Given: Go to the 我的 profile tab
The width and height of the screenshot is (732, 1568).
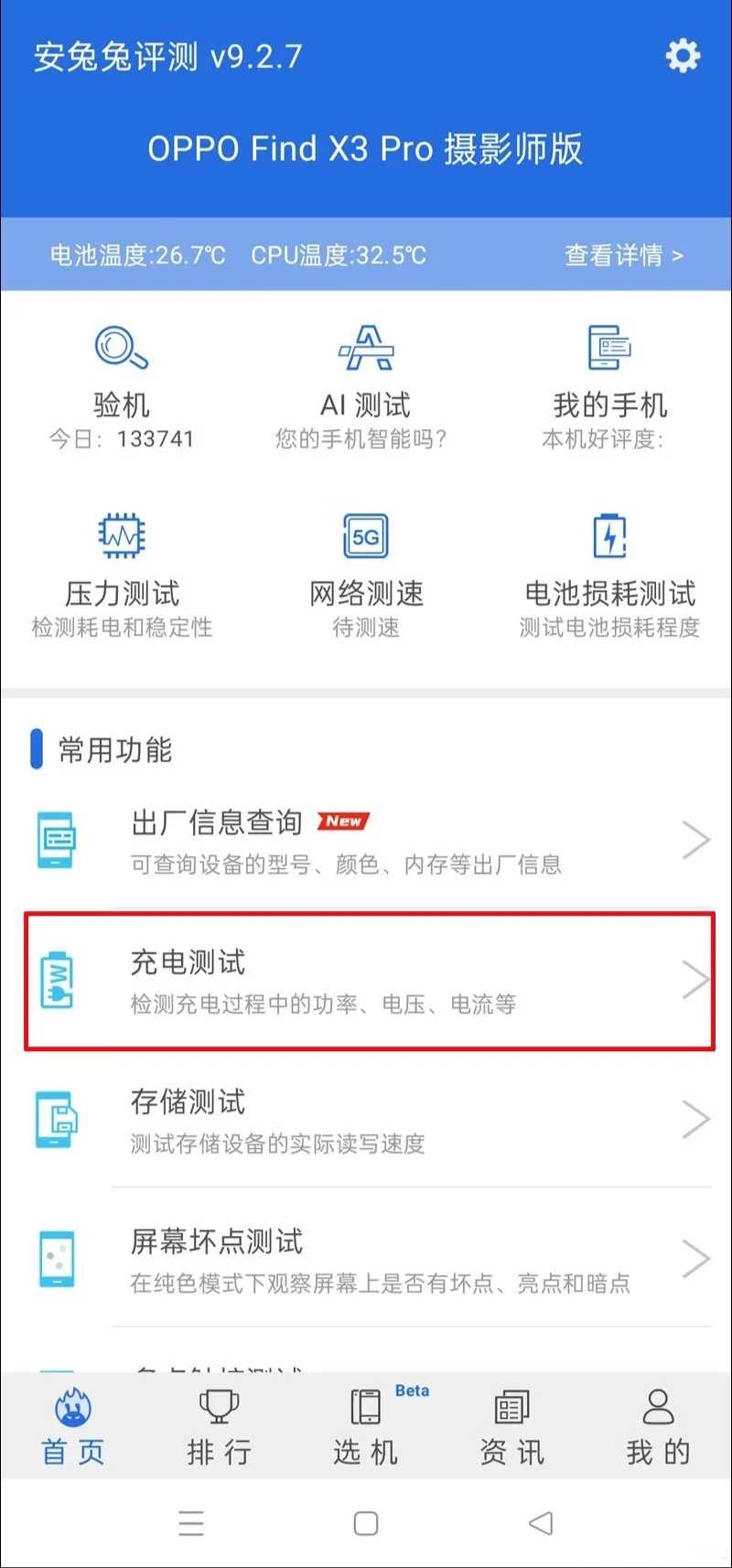Looking at the screenshot, I should (658, 1427).
